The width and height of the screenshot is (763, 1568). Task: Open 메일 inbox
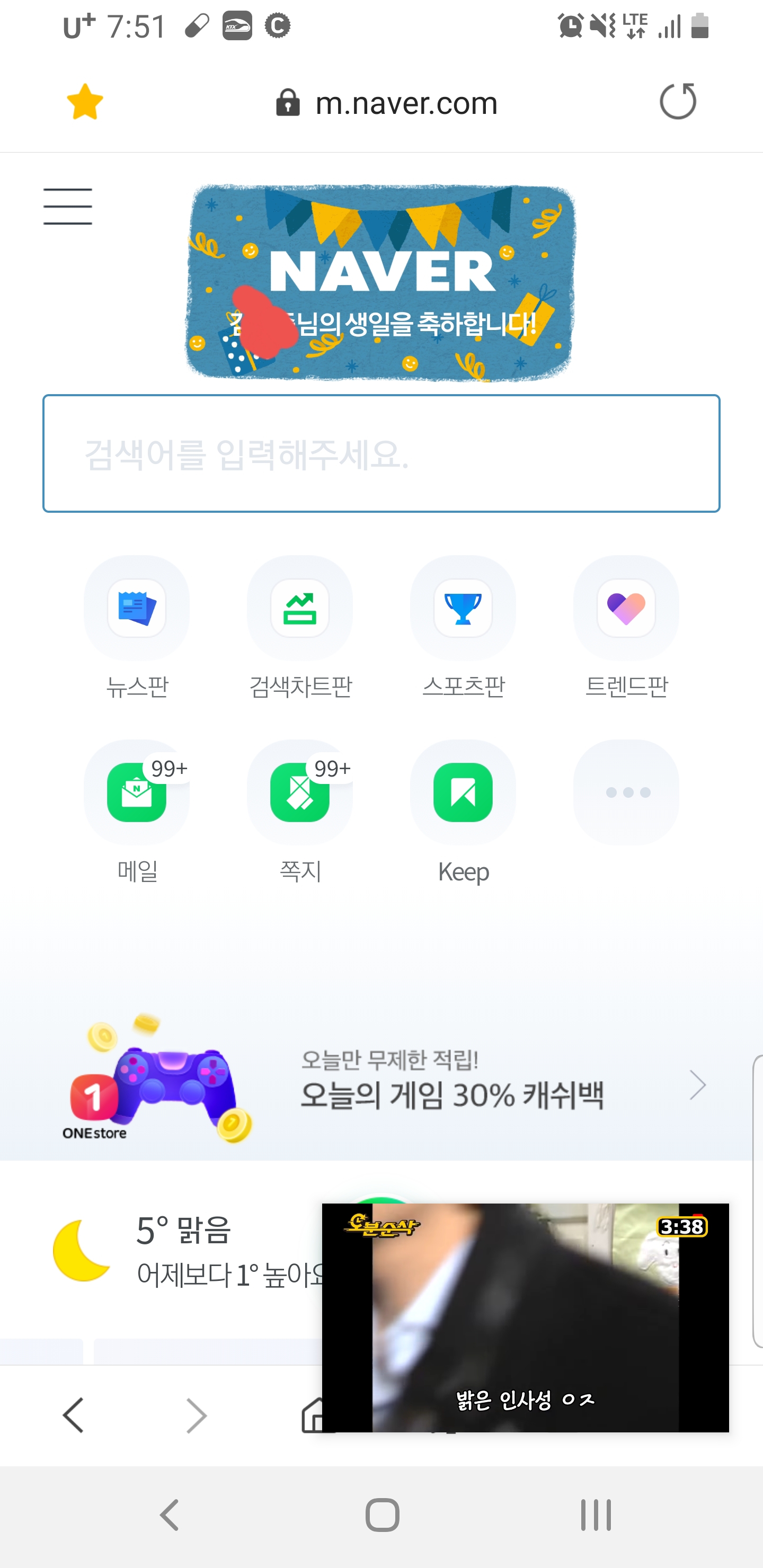(x=136, y=813)
